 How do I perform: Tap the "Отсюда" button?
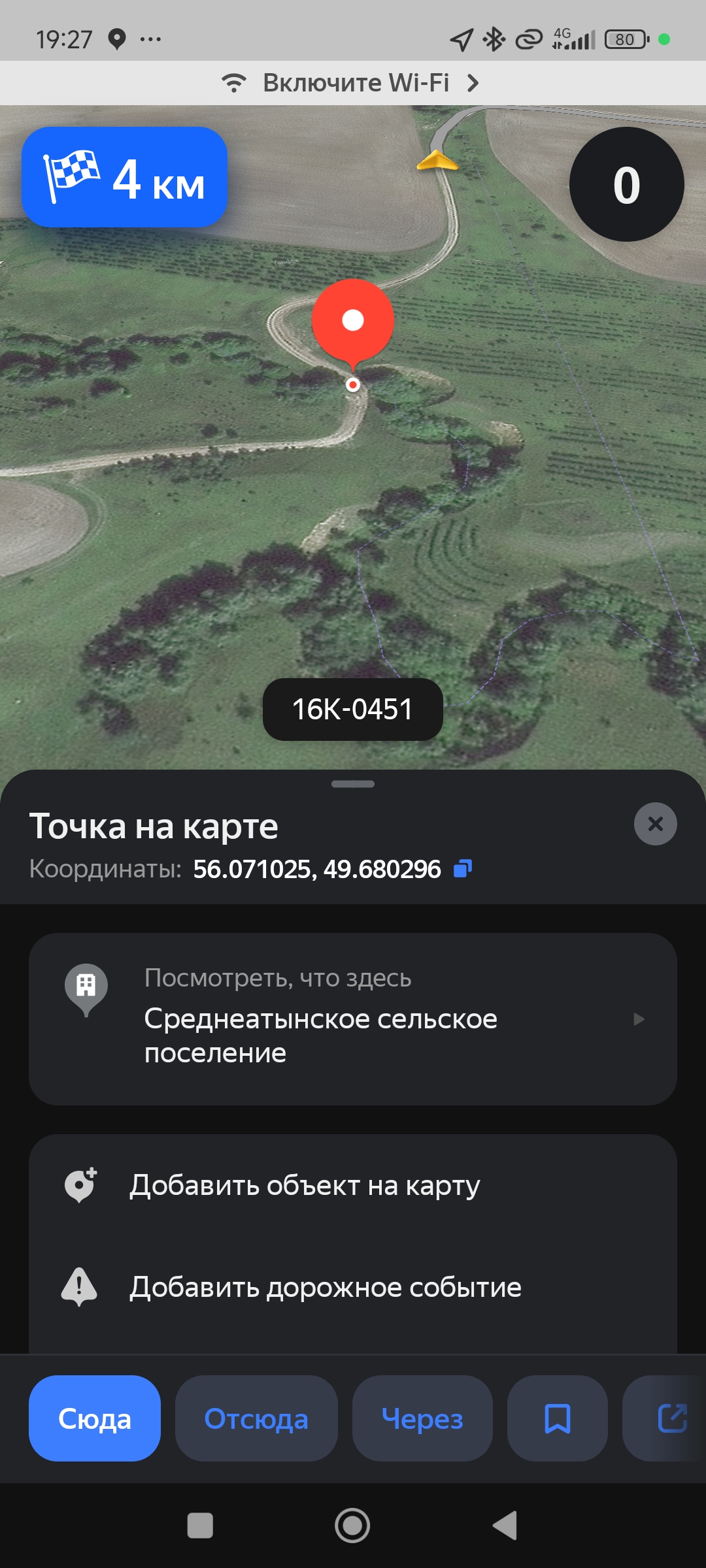[x=256, y=1418]
